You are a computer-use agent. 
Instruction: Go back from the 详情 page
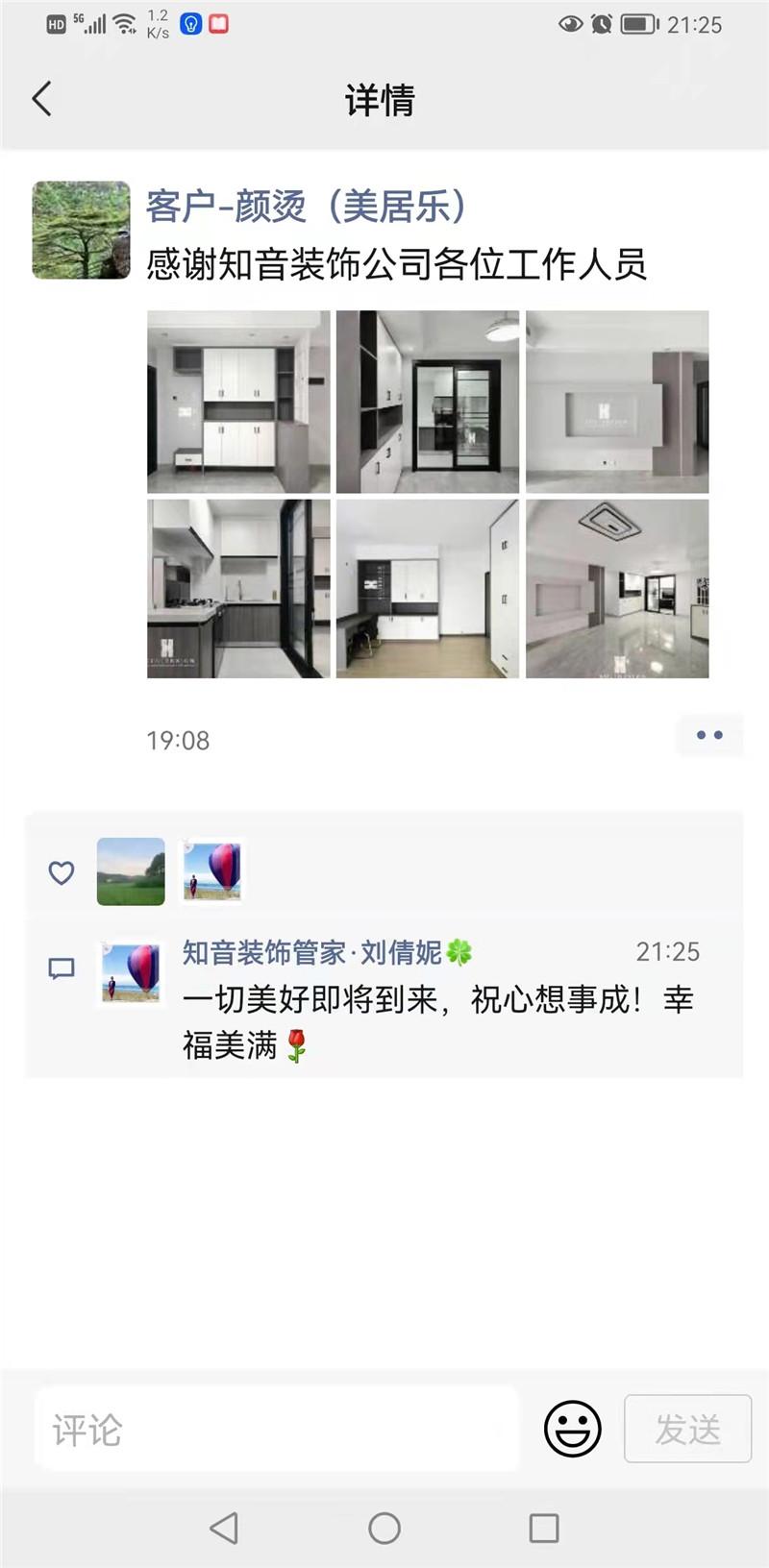pos(41,99)
